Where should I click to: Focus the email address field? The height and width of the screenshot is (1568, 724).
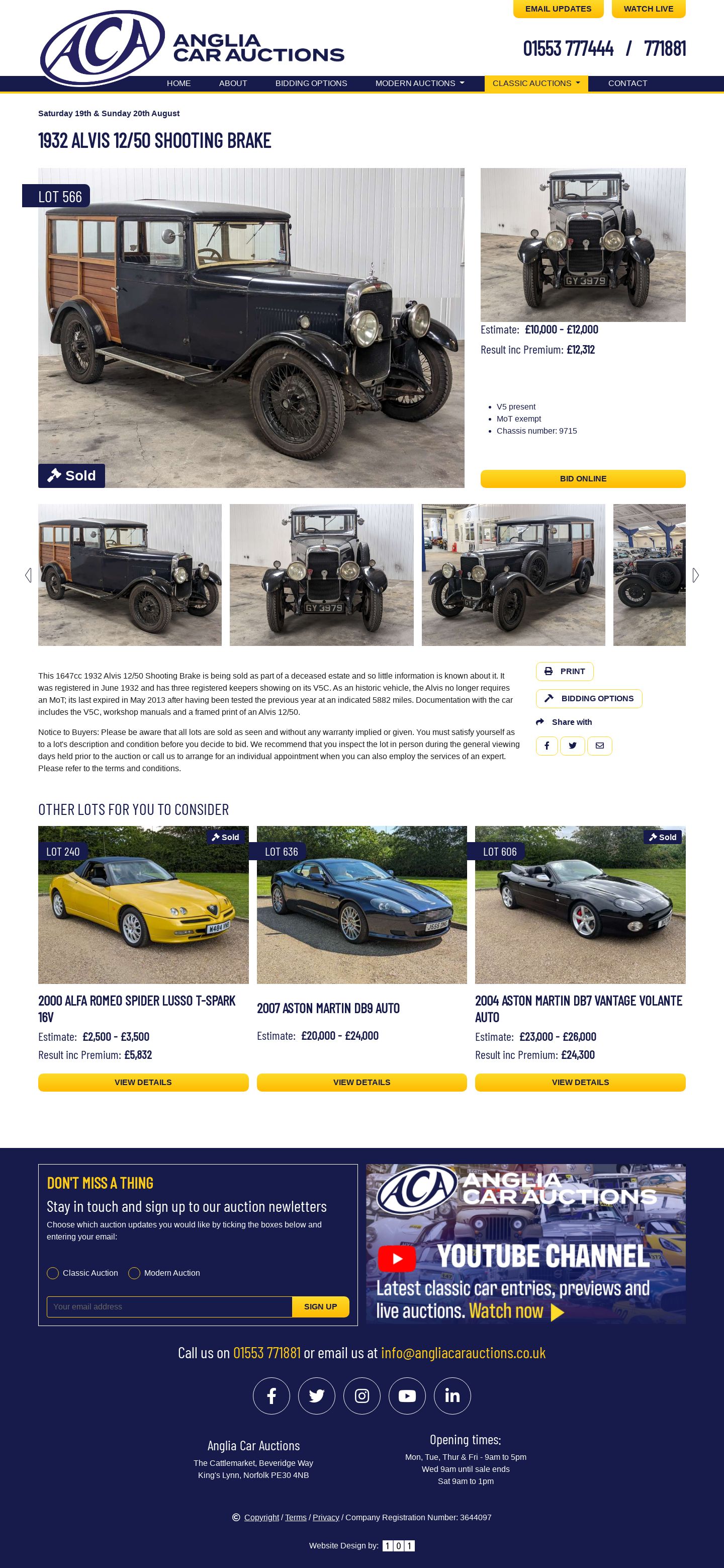click(169, 1307)
